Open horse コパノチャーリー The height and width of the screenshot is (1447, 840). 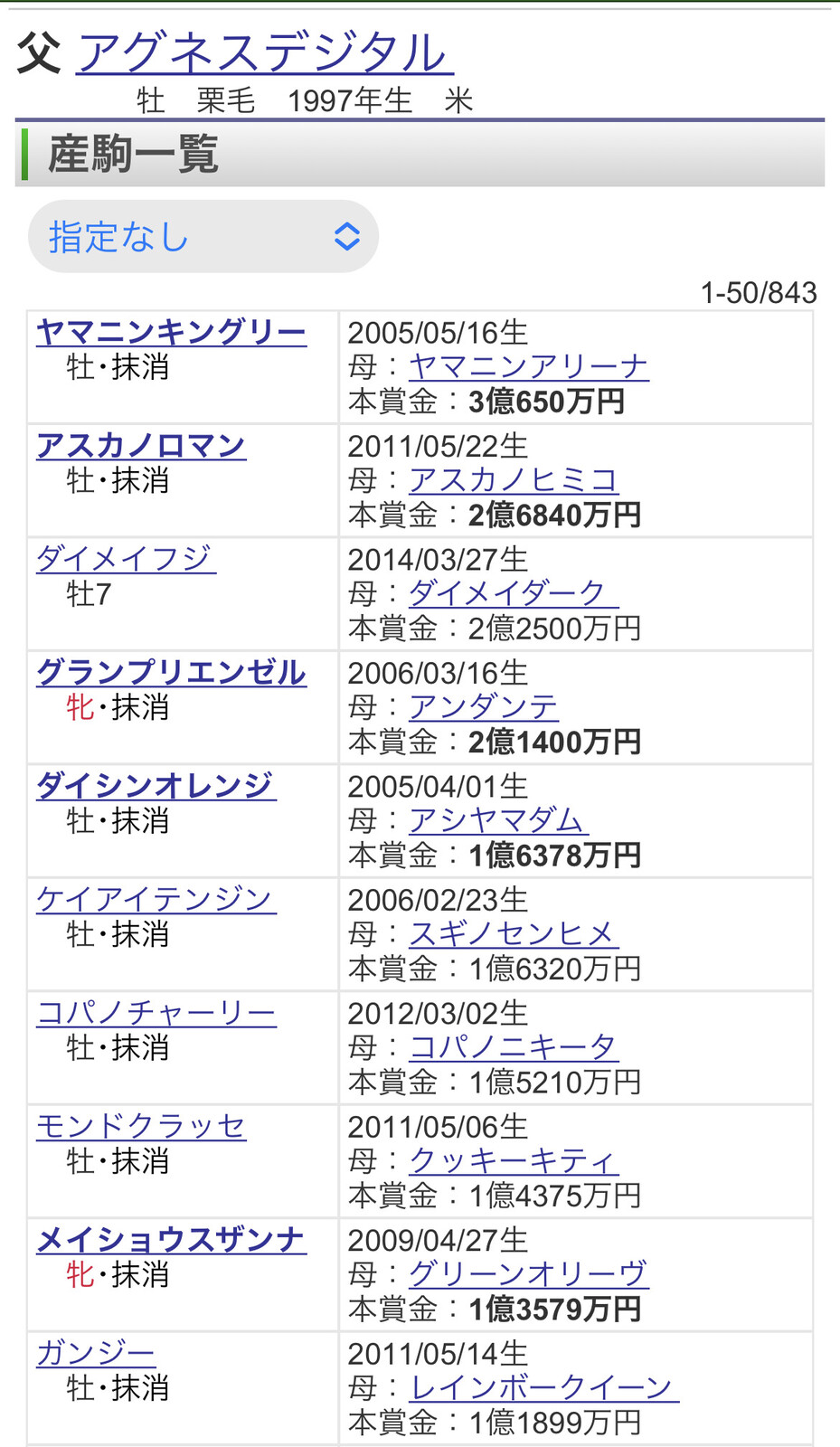[156, 1013]
